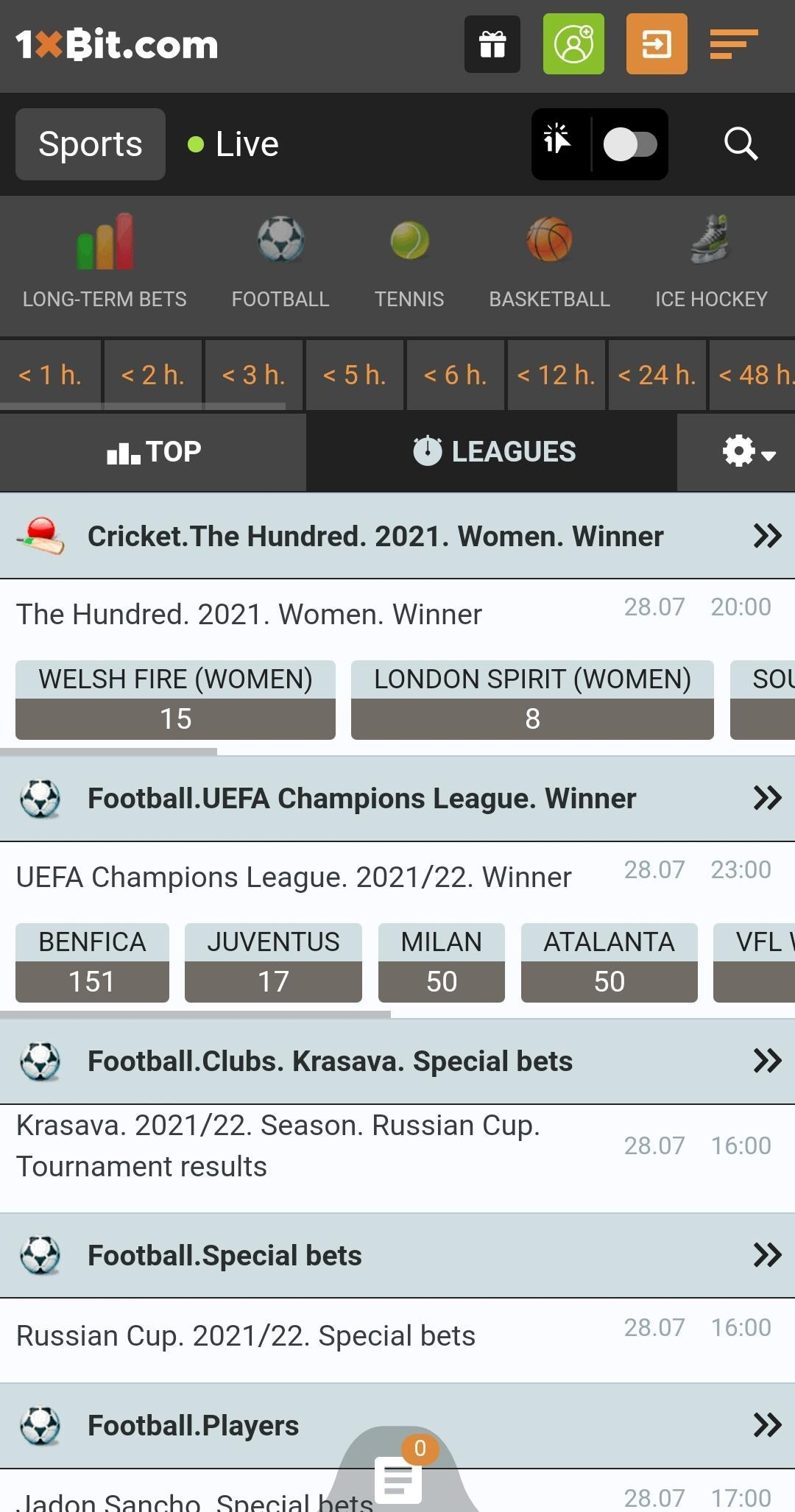
Task: Open the green registration icon
Action: click(x=573, y=44)
